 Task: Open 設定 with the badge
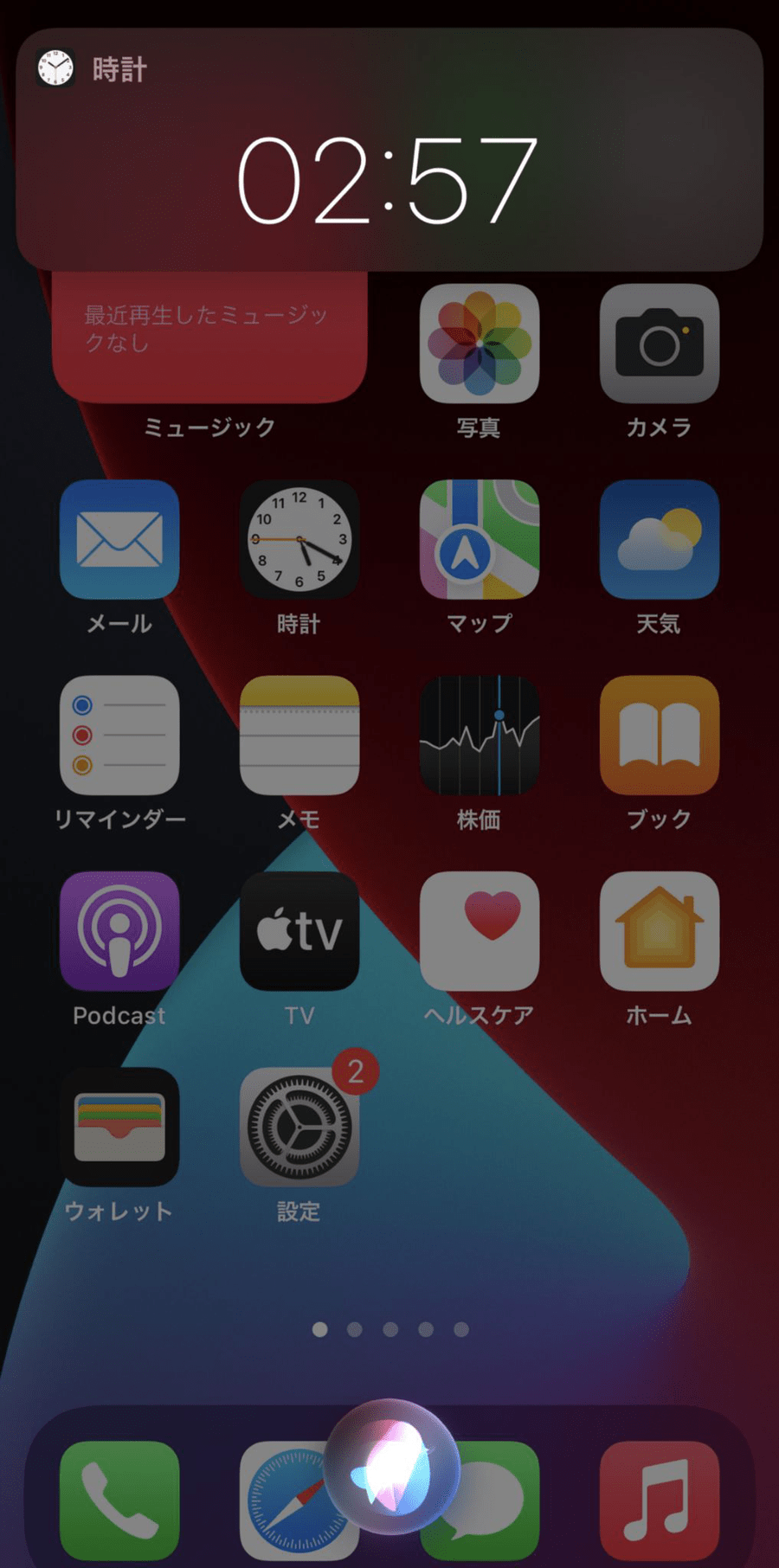pos(299,1128)
